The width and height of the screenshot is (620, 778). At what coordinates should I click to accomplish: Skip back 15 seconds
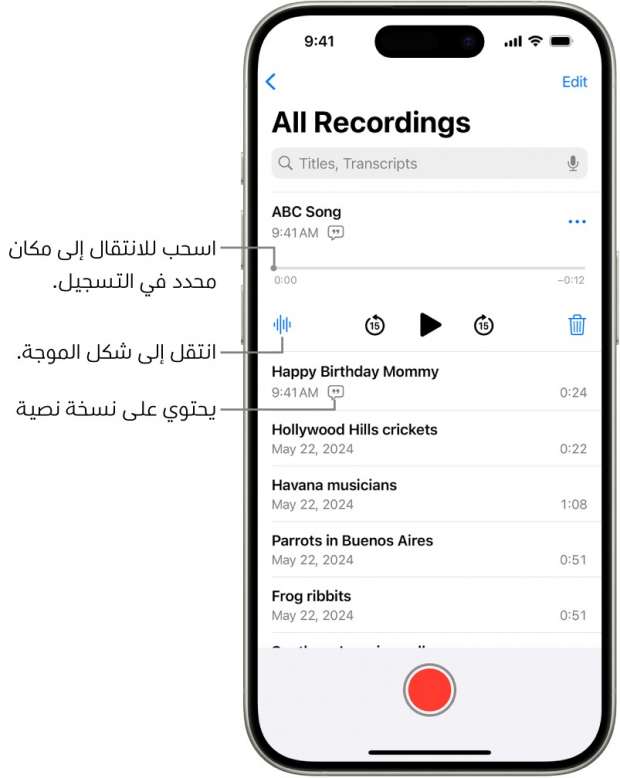coord(375,324)
